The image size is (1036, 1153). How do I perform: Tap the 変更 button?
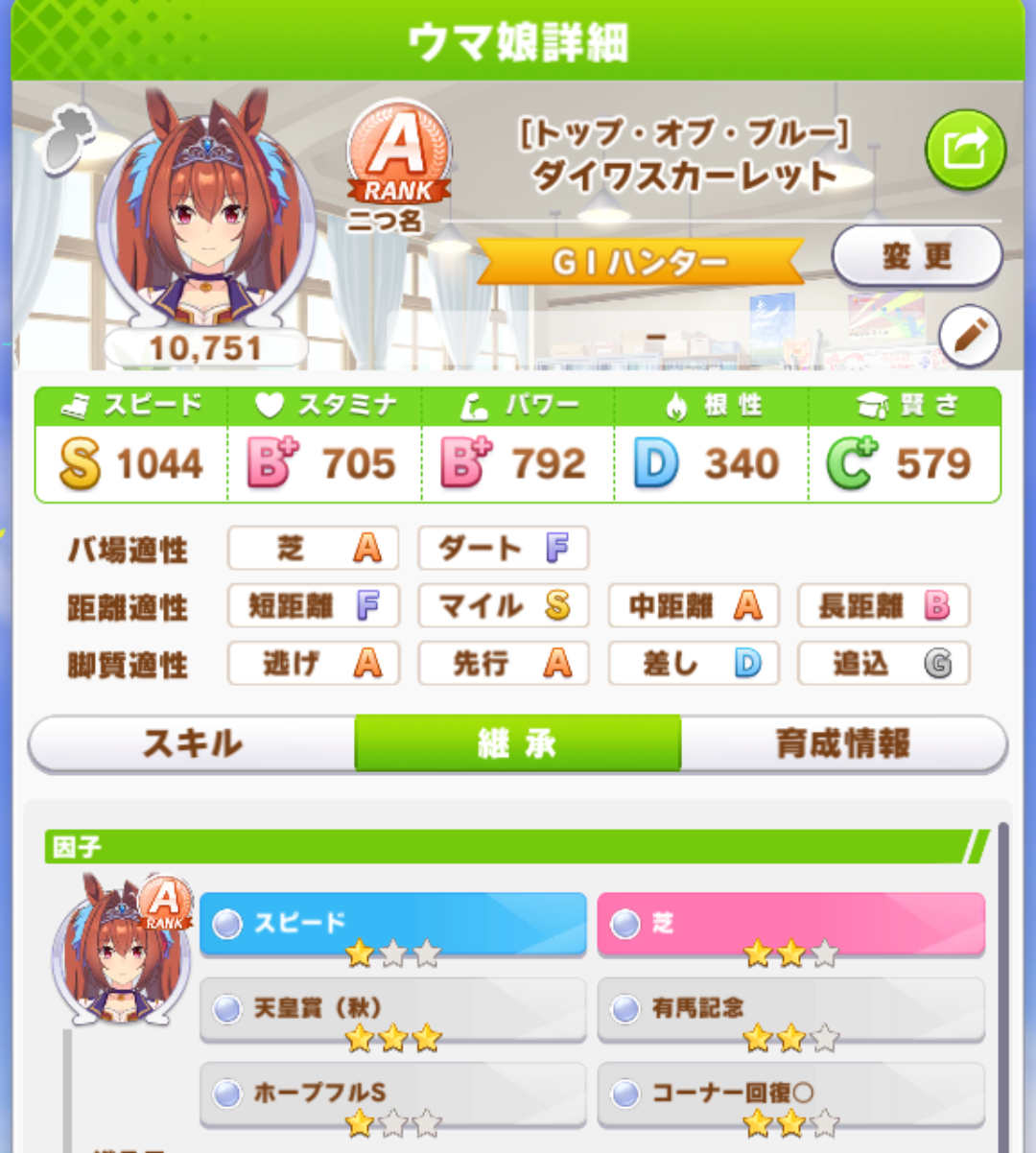tap(916, 256)
